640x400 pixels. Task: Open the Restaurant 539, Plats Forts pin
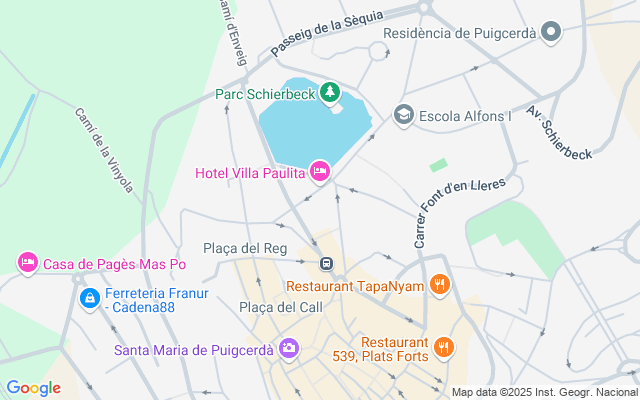(x=444, y=347)
